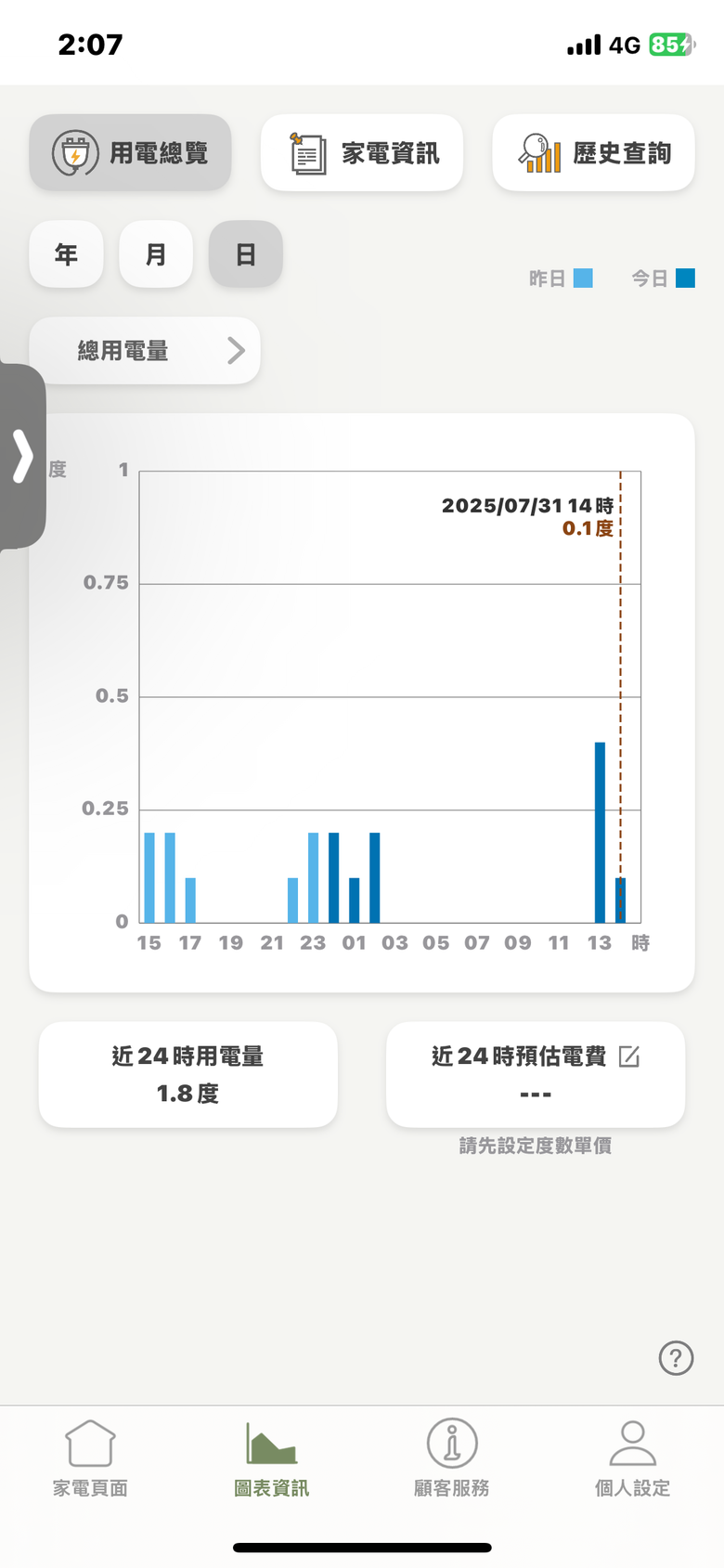The image size is (724, 1568).
Task: Select the 用電總覽 tab
Action: coord(130,153)
